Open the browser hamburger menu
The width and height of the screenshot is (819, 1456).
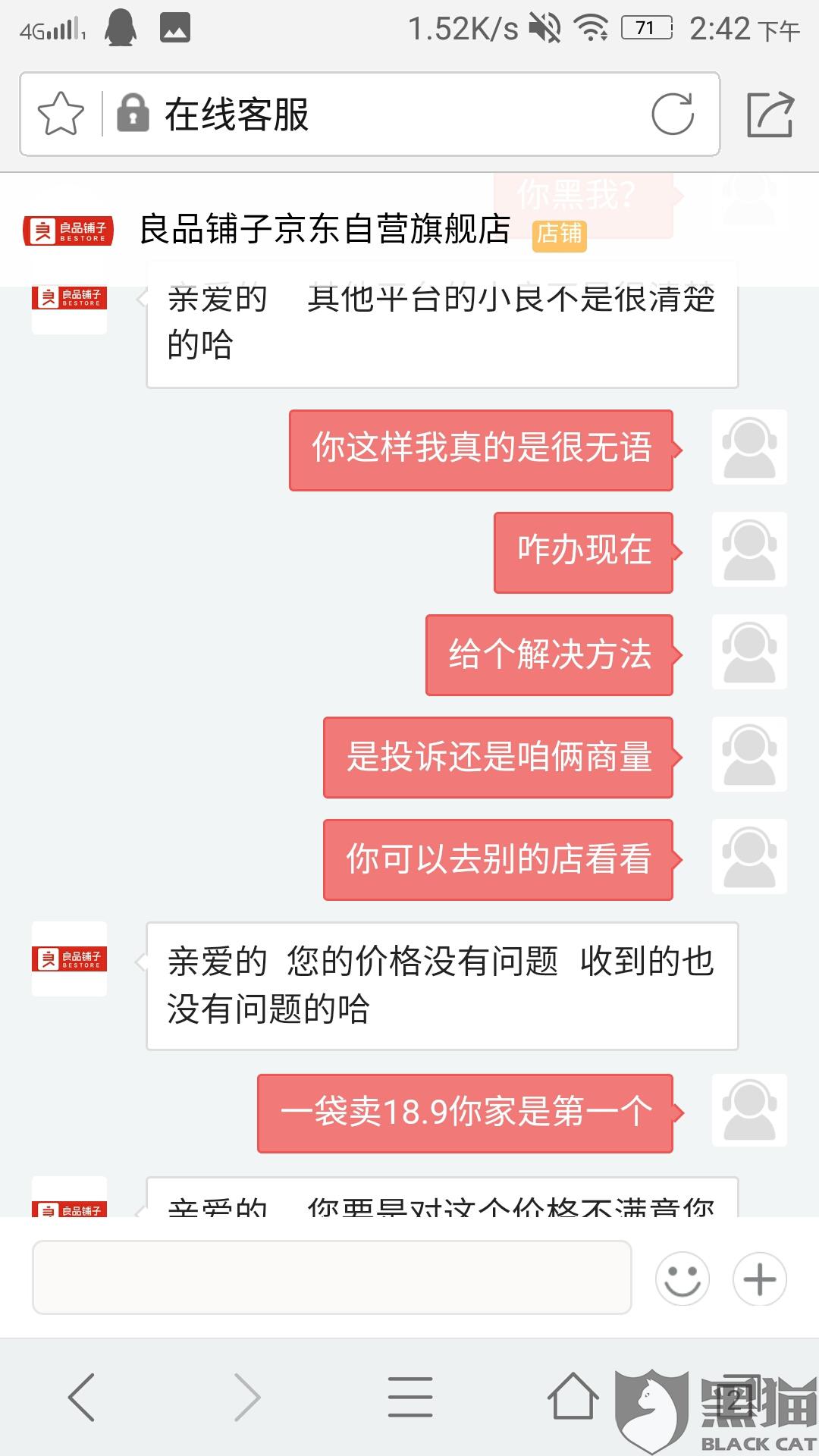(x=410, y=1397)
